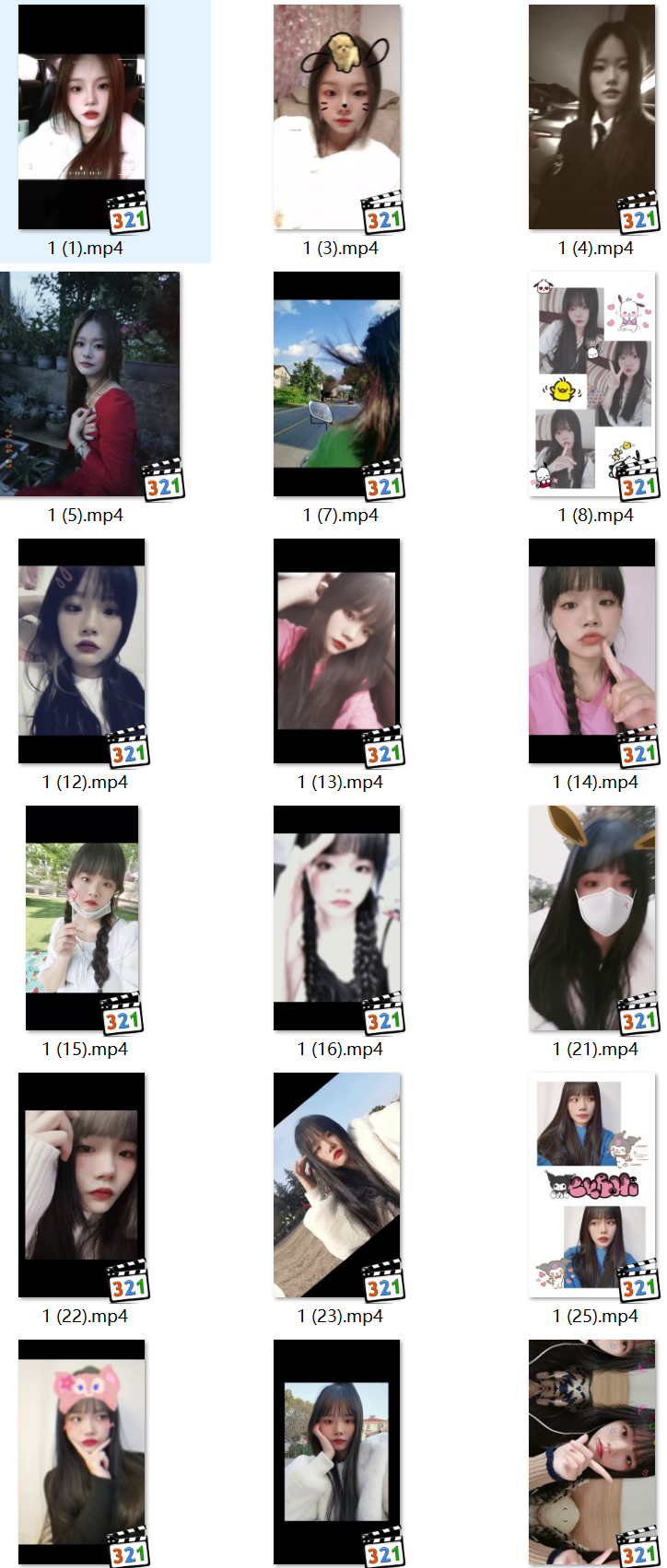The width and height of the screenshot is (667, 1568).
Task: Open the 1 (25).mp4 video tile
Action: click(592, 1185)
